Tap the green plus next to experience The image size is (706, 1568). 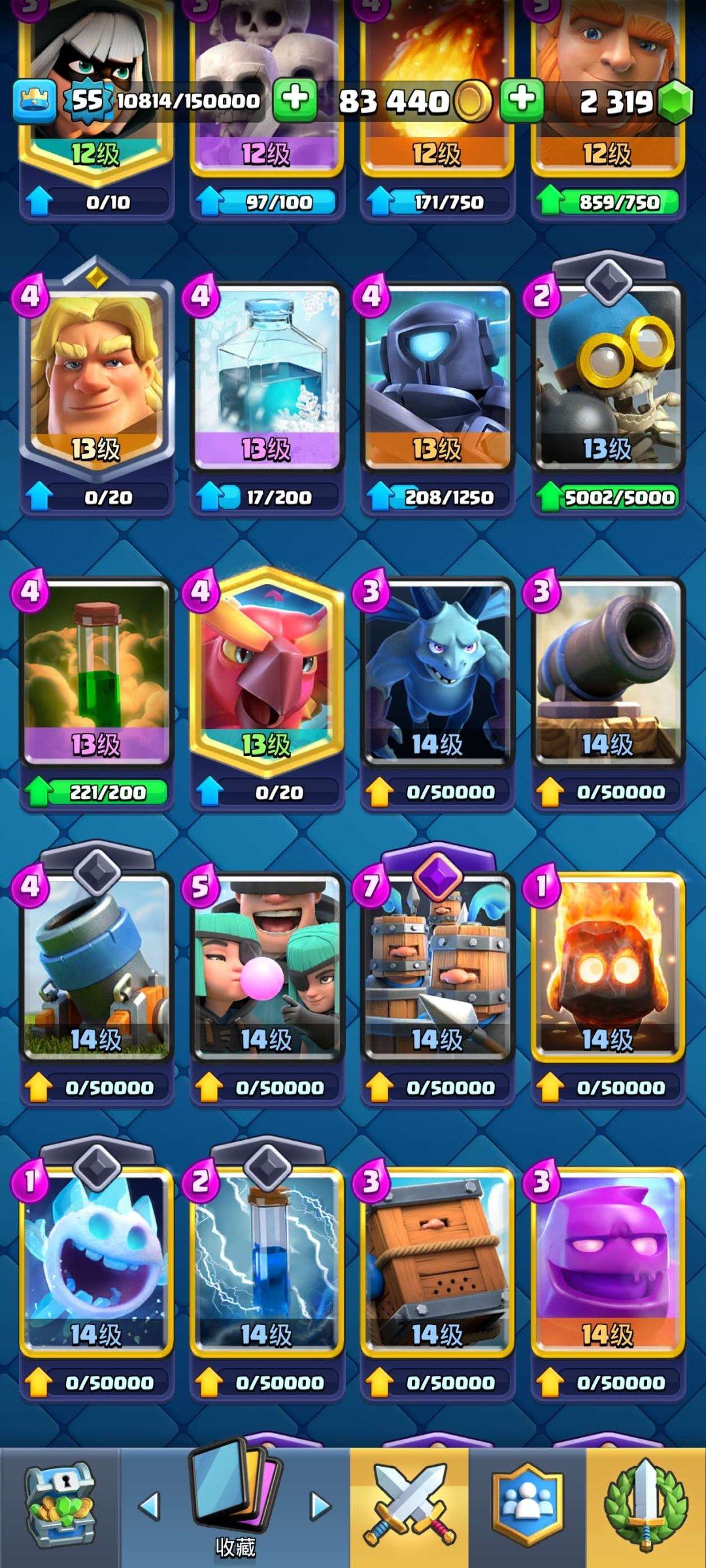[294, 100]
